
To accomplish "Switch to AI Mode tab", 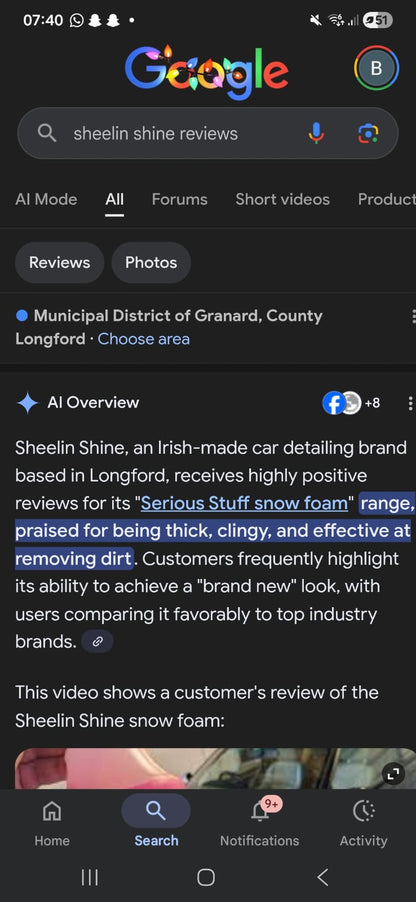I will (46, 200).
